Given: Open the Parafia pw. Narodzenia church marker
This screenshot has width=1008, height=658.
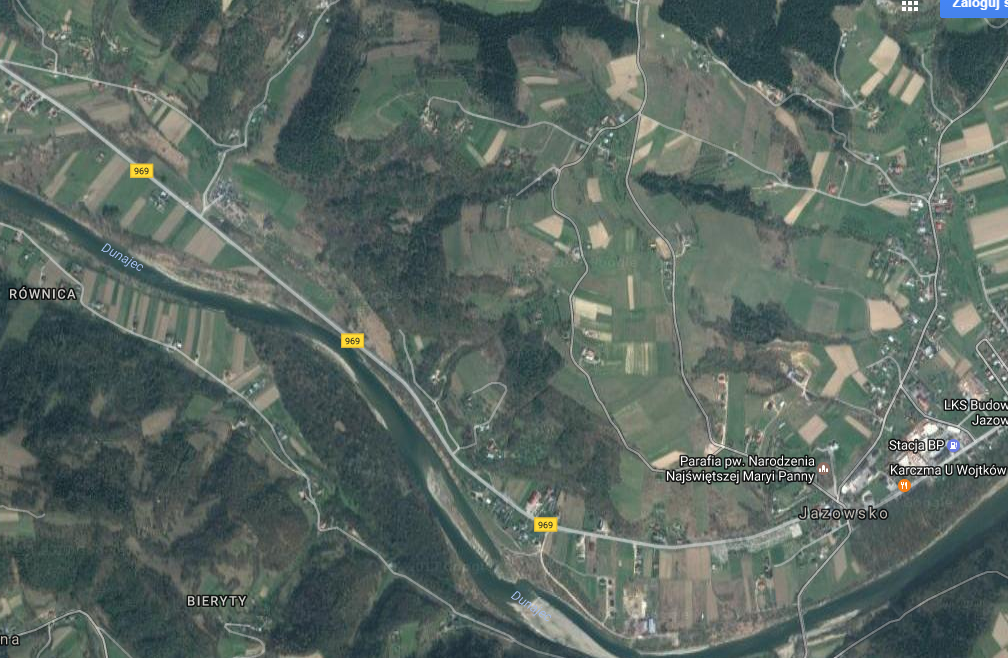Looking at the screenshot, I should tap(824, 468).
